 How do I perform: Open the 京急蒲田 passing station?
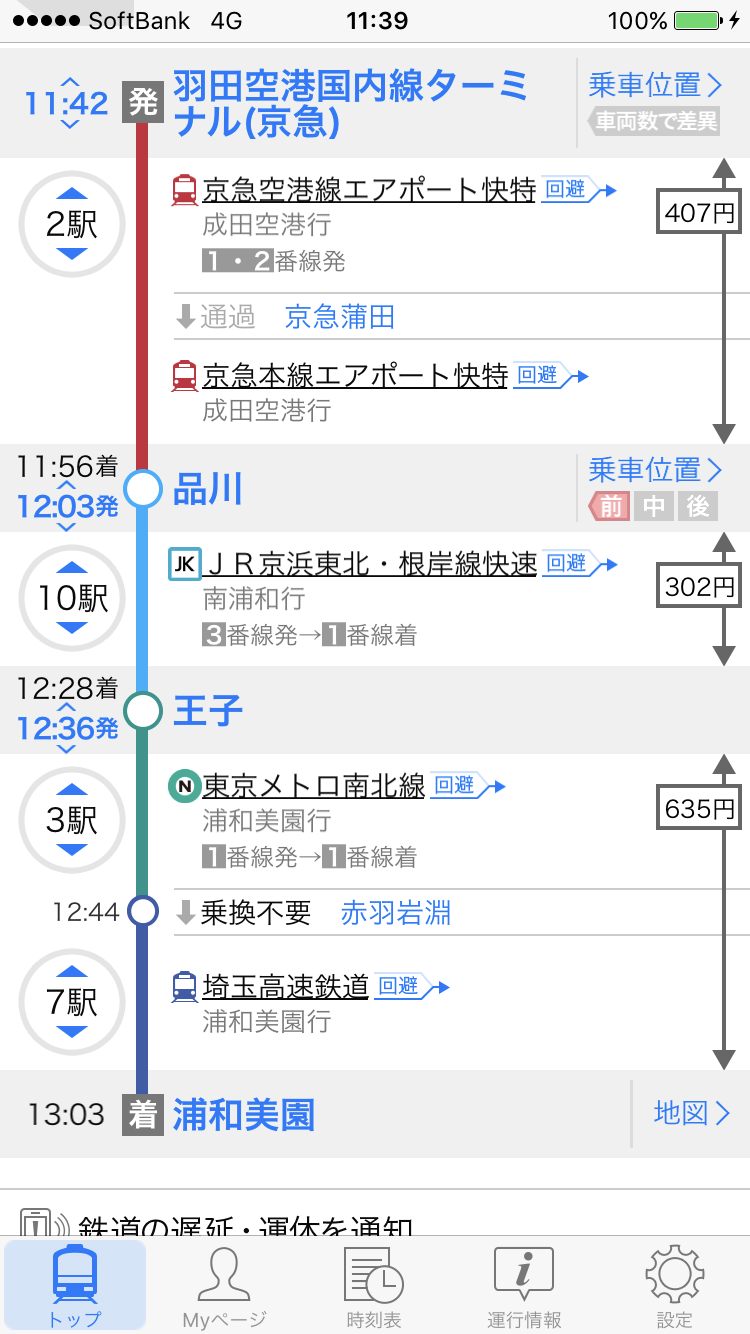(x=340, y=317)
